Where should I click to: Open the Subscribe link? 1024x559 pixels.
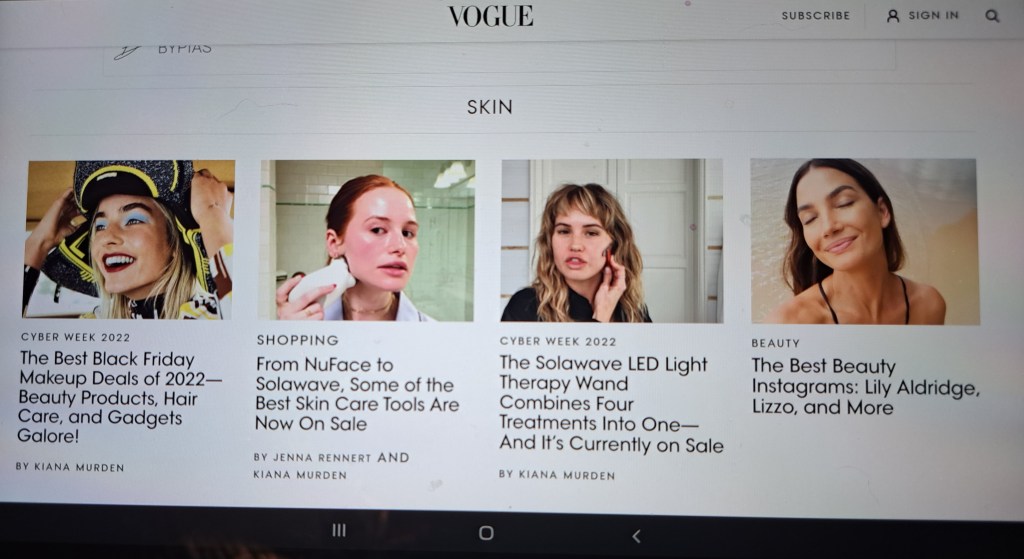tap(815, 16)
